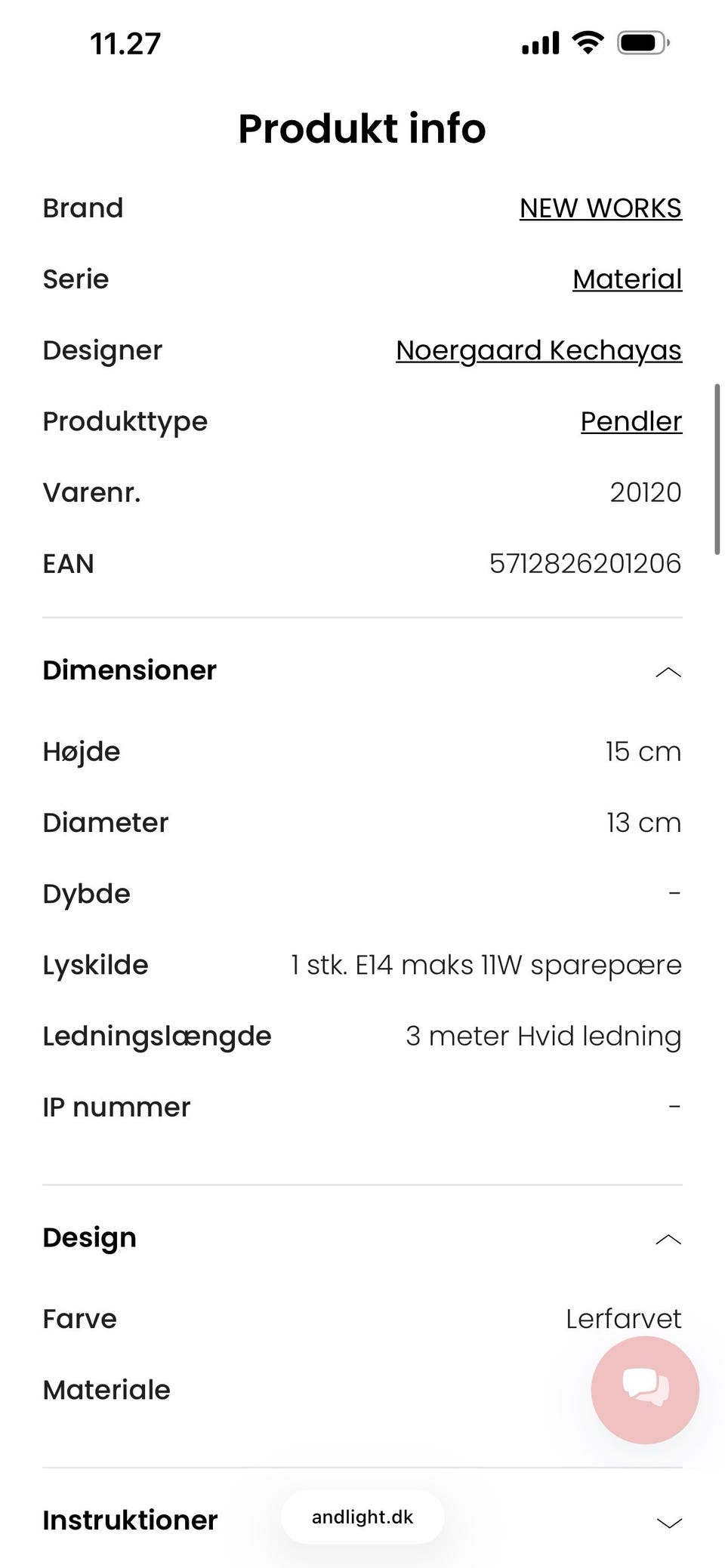Open the Pendler product type link
This screenshot has width=725, height=1568.
click(631, 421)
